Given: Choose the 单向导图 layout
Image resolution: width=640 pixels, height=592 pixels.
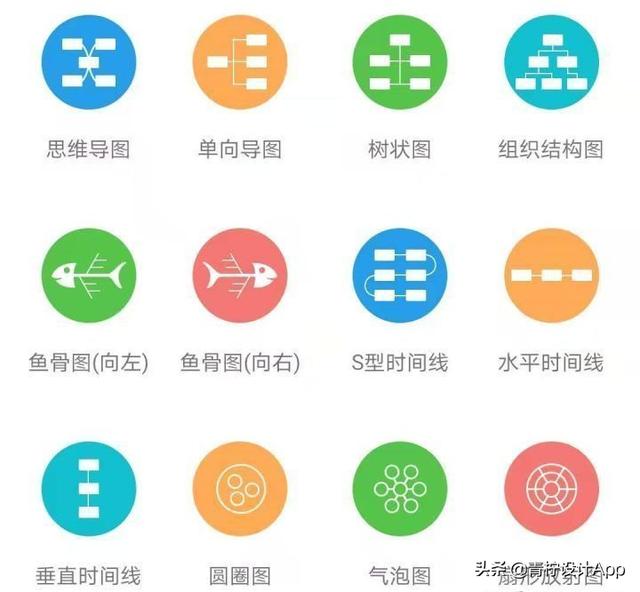Looking at the screenshot, I should [x=240, y=61].
